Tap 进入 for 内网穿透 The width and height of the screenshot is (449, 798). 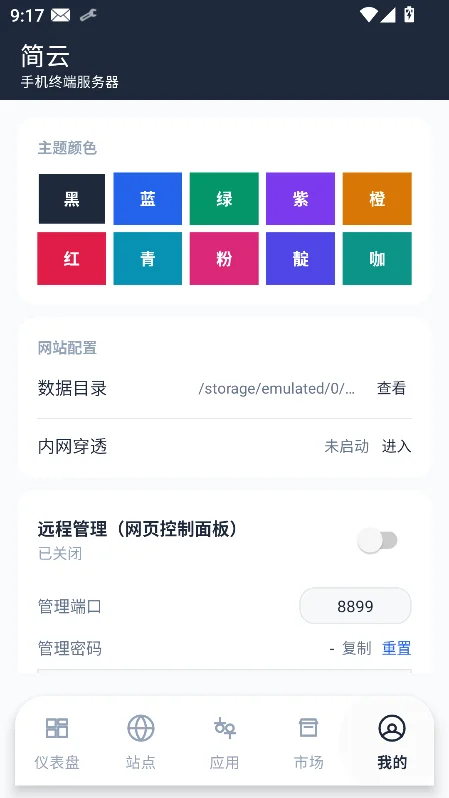[x=396, y=446]
